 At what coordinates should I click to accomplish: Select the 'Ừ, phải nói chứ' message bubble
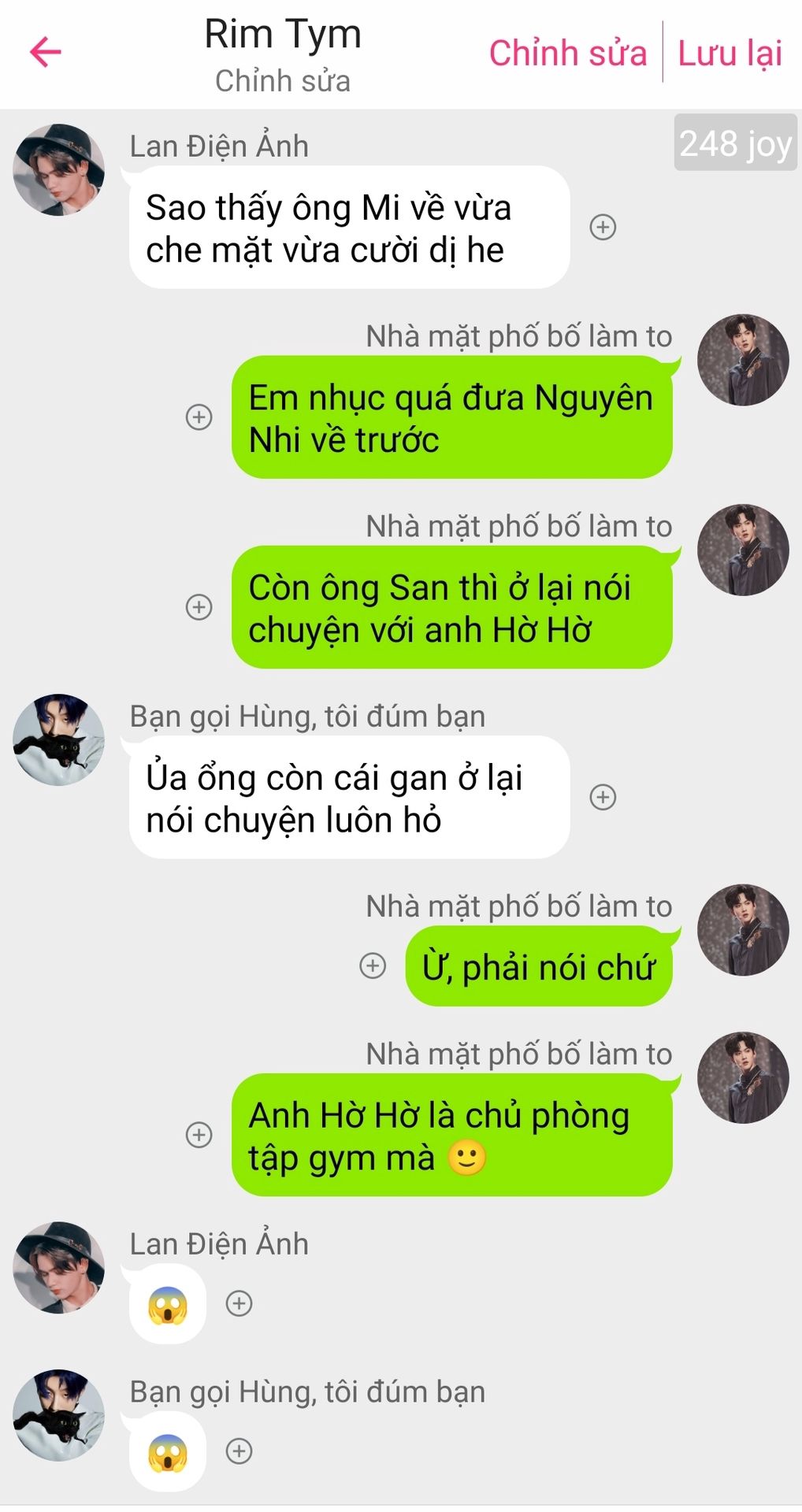[x=539, y=966]
